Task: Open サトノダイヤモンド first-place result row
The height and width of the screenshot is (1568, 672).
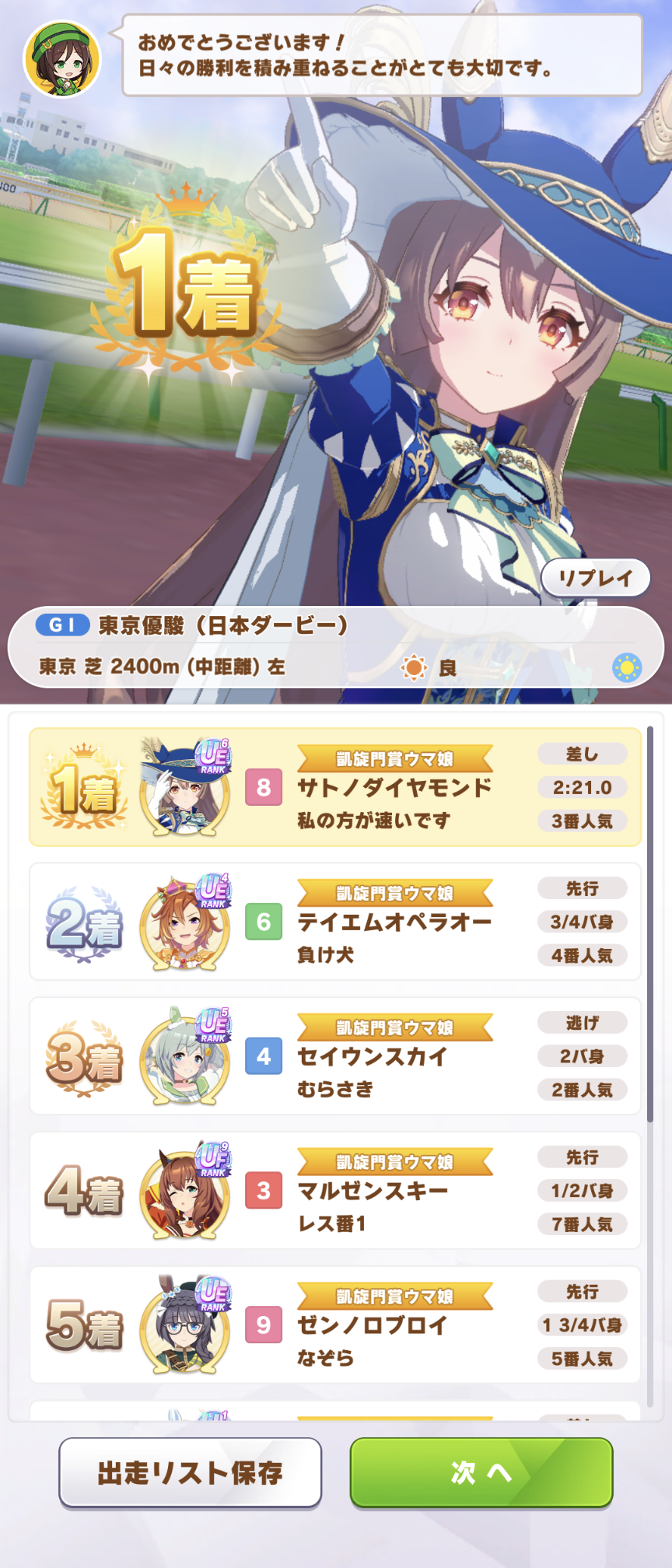Action: click(334, 787)
